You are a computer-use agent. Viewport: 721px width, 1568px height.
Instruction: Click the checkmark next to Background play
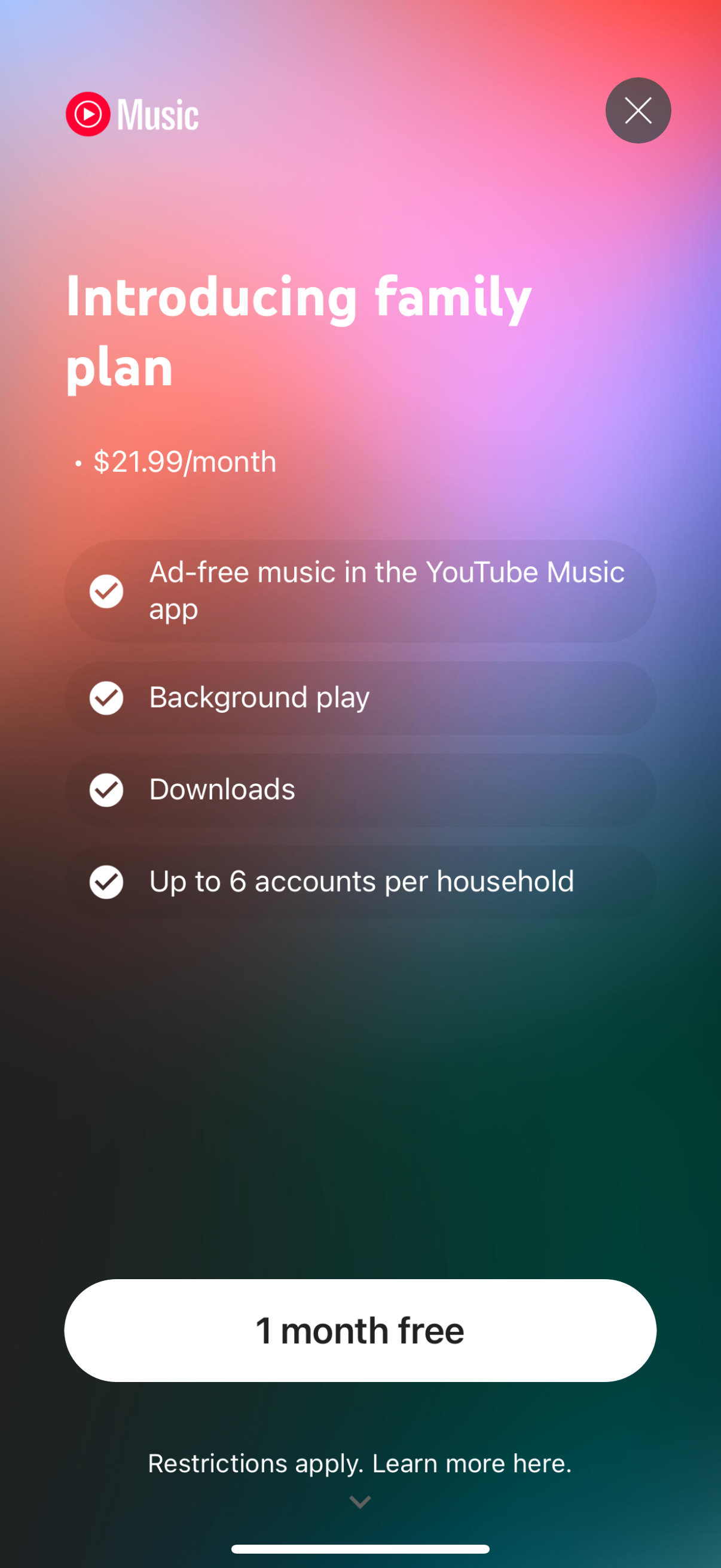pos(106,698)
